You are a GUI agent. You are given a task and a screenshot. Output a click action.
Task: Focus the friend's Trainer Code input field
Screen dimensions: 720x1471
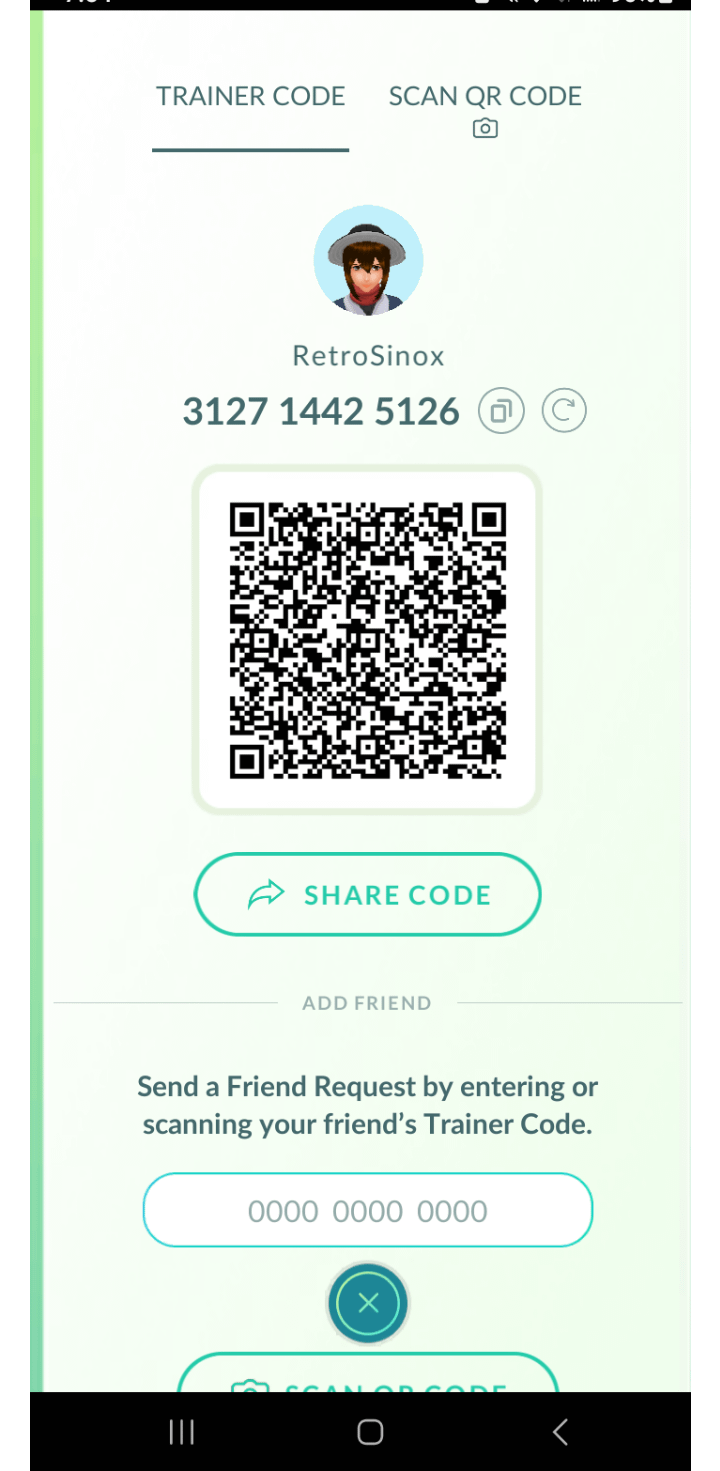coord(367,1210)
